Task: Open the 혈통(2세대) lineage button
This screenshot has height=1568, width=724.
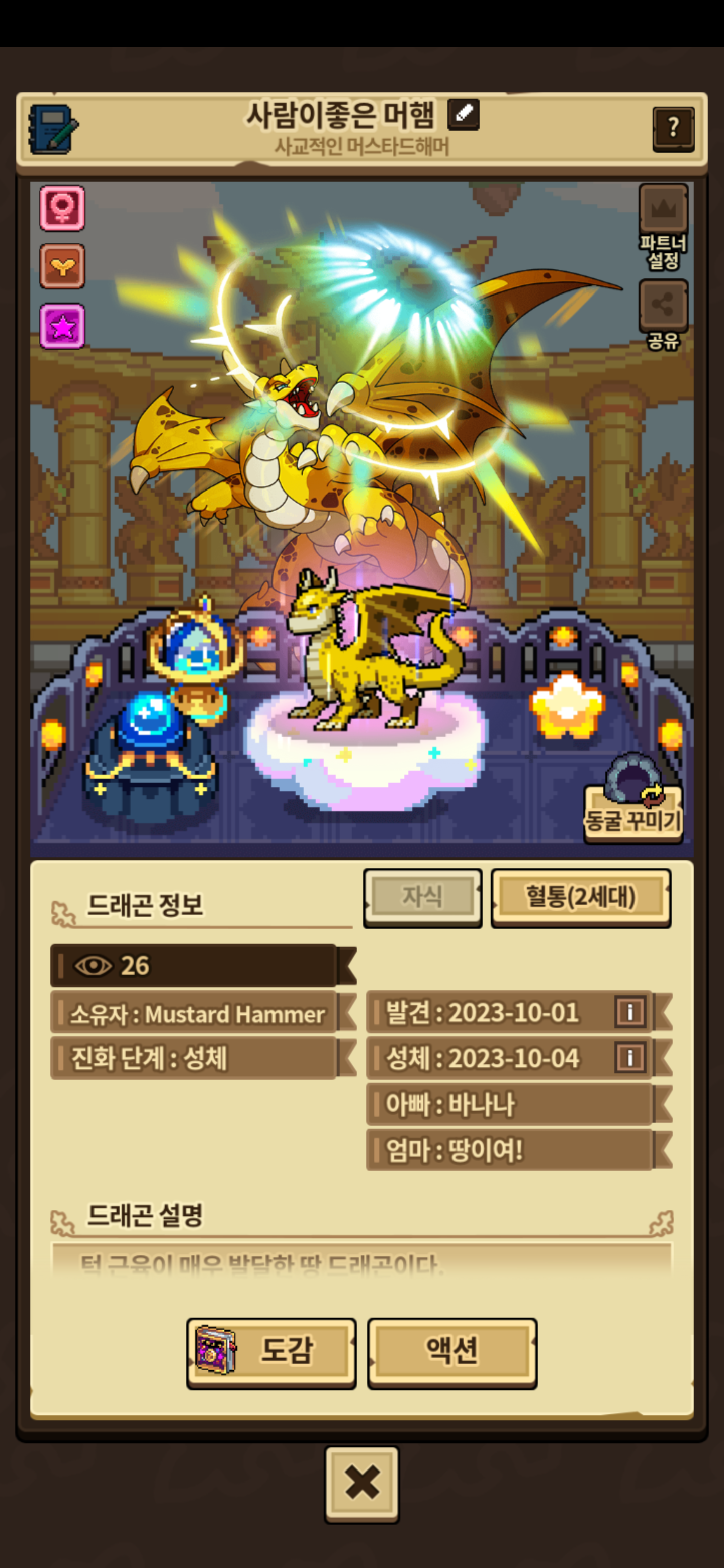Action: click(581, 898)
